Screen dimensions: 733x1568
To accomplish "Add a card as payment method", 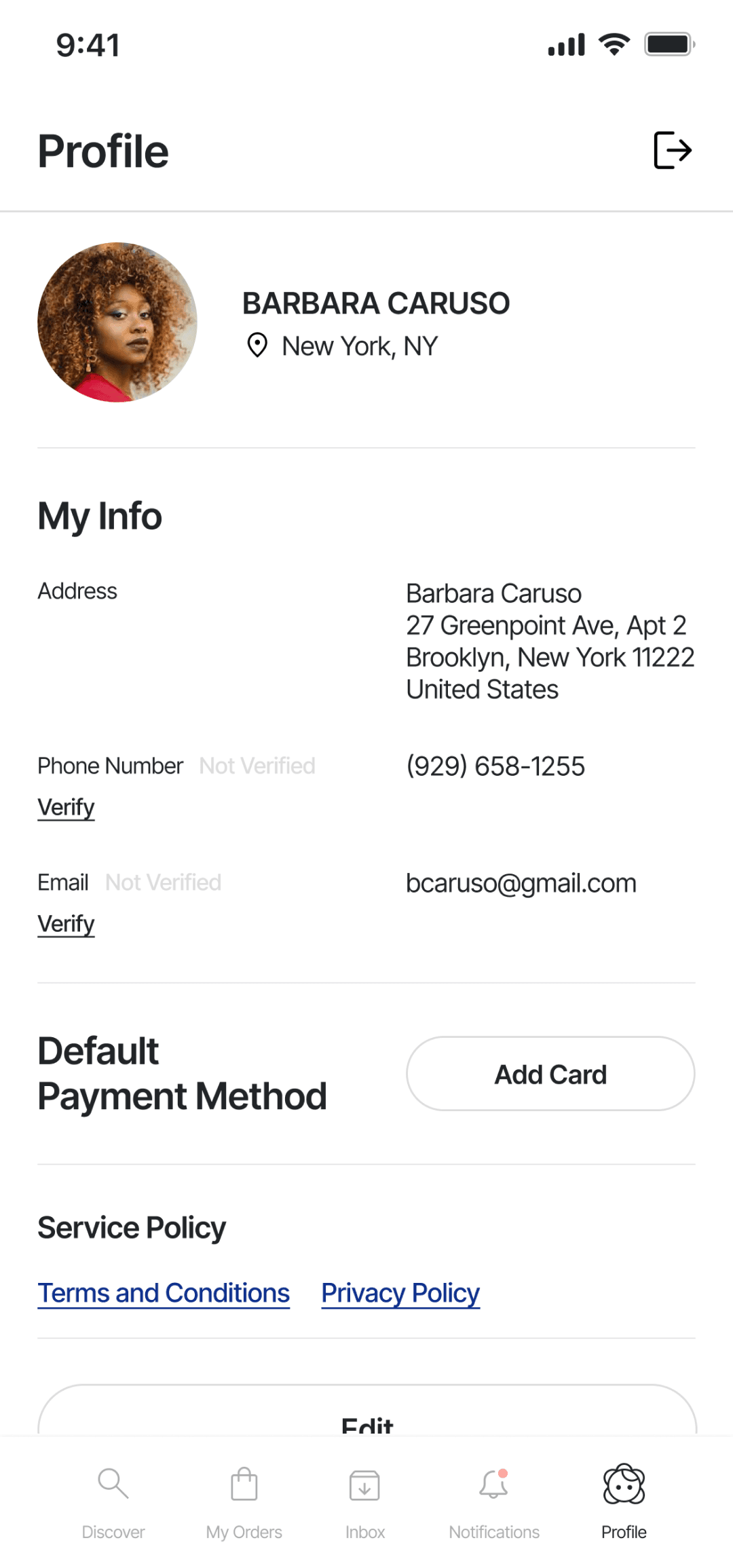I will click(x=550, y=1074).
